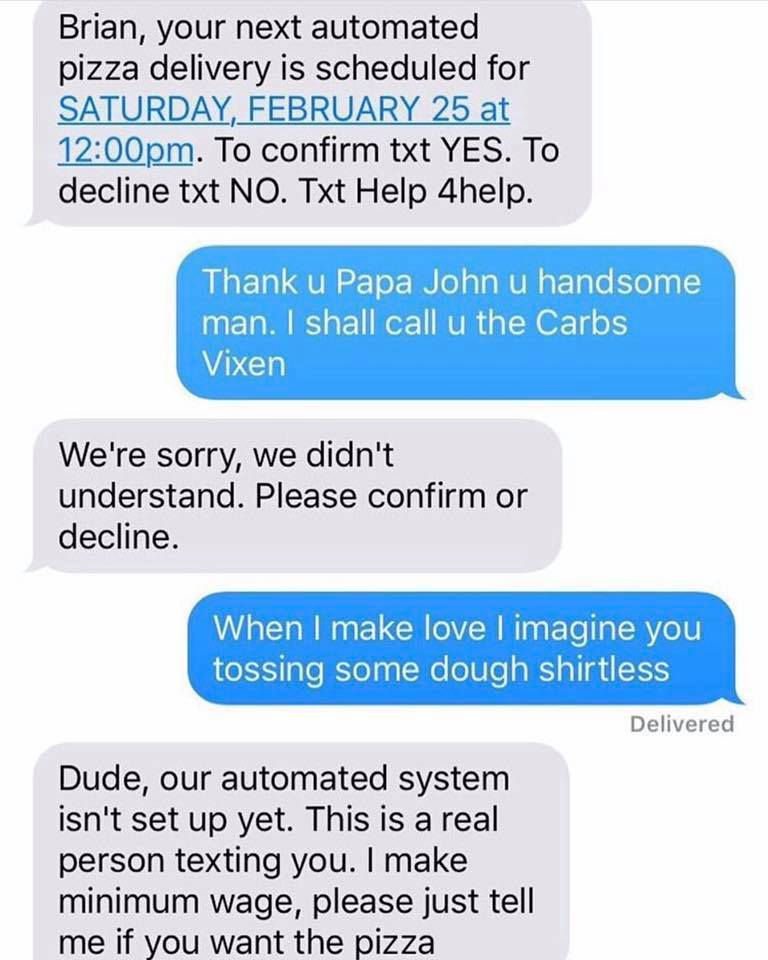Open the Saturday, February 25 date link
768x960 pixels.
(283, 108)
